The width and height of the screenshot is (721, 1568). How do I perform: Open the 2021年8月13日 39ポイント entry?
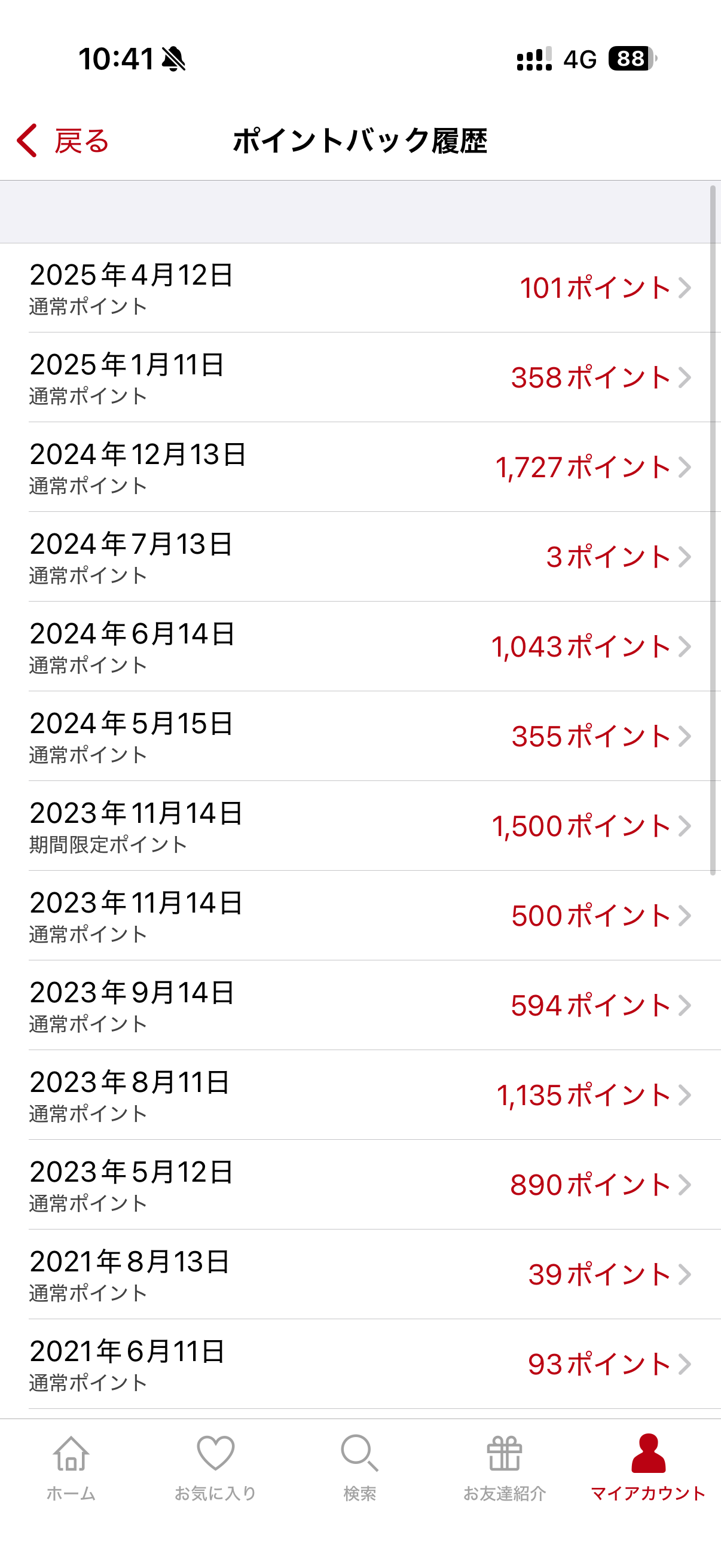point(359,1276)
